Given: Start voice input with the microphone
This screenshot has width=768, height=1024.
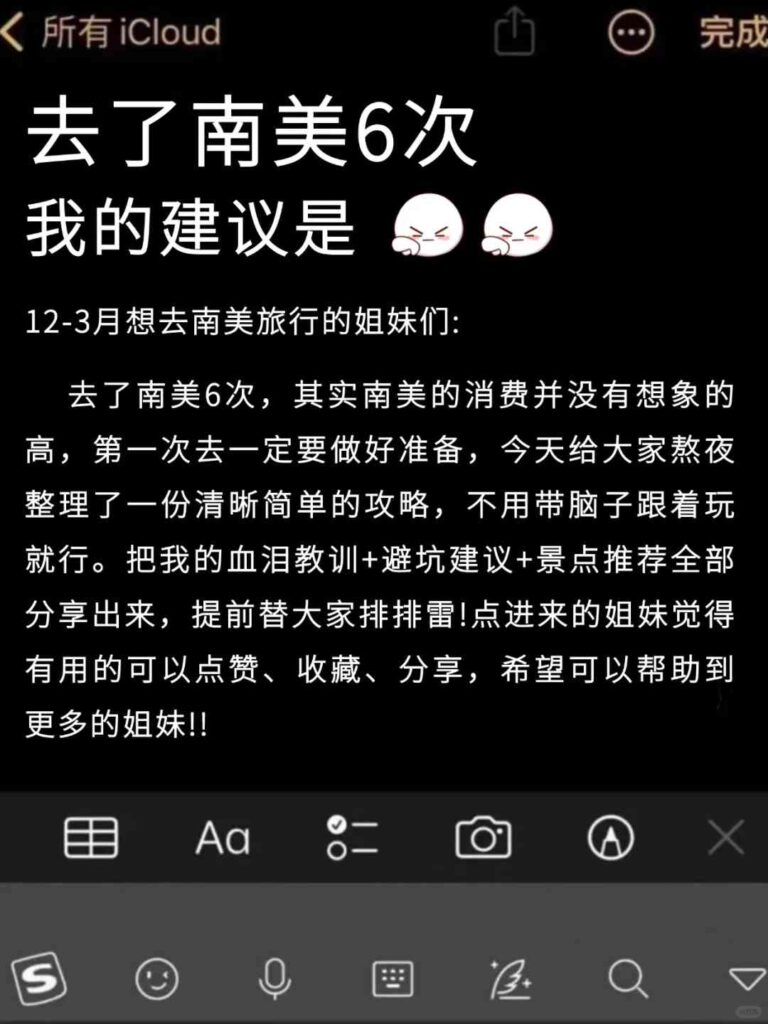Looking at the screenshot, I should pyautogui.click(x=274, y=978).
